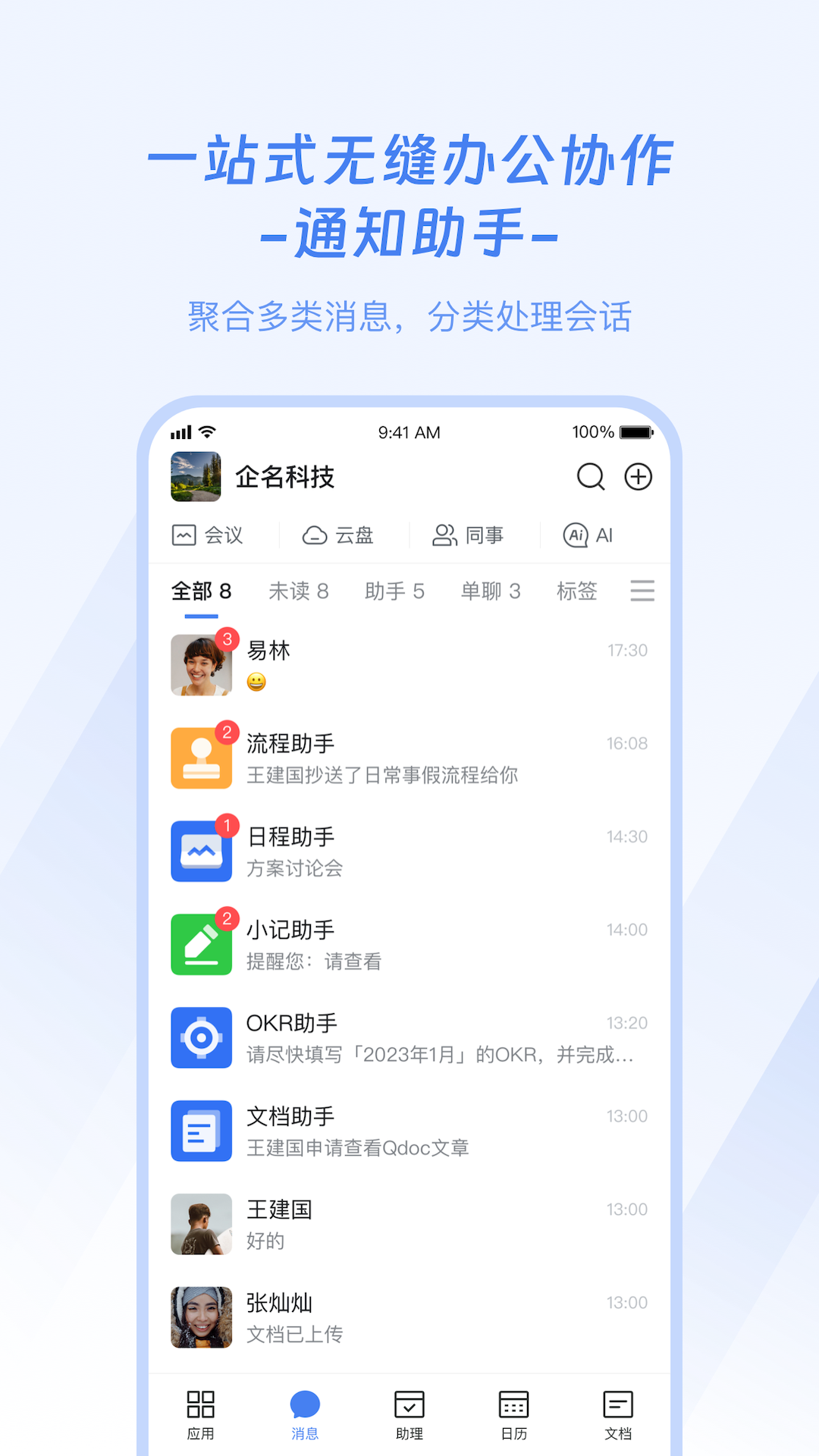Open the 单聊 3 filter
The image size is (819, 1456).
point(490,591)
